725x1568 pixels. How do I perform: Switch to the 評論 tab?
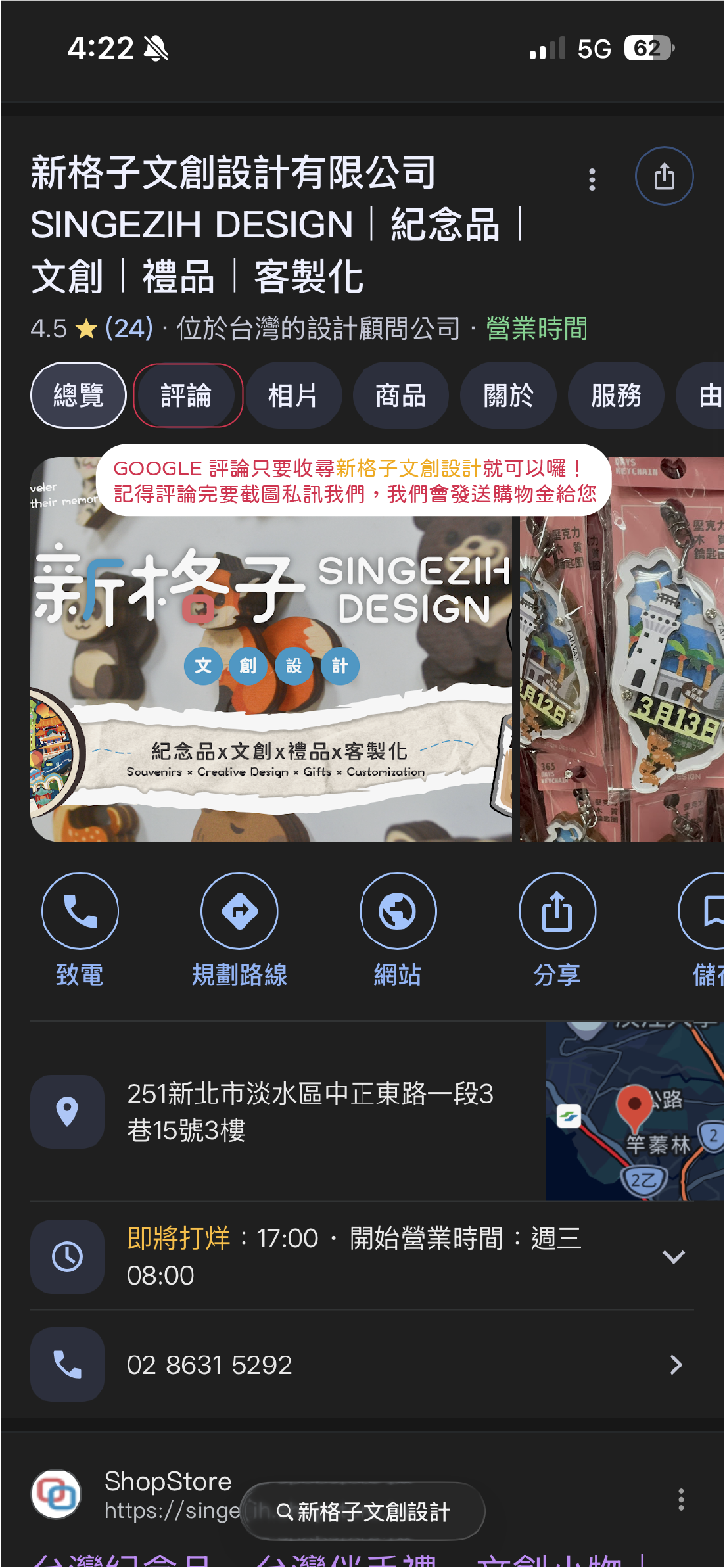[x=187, y=395]
